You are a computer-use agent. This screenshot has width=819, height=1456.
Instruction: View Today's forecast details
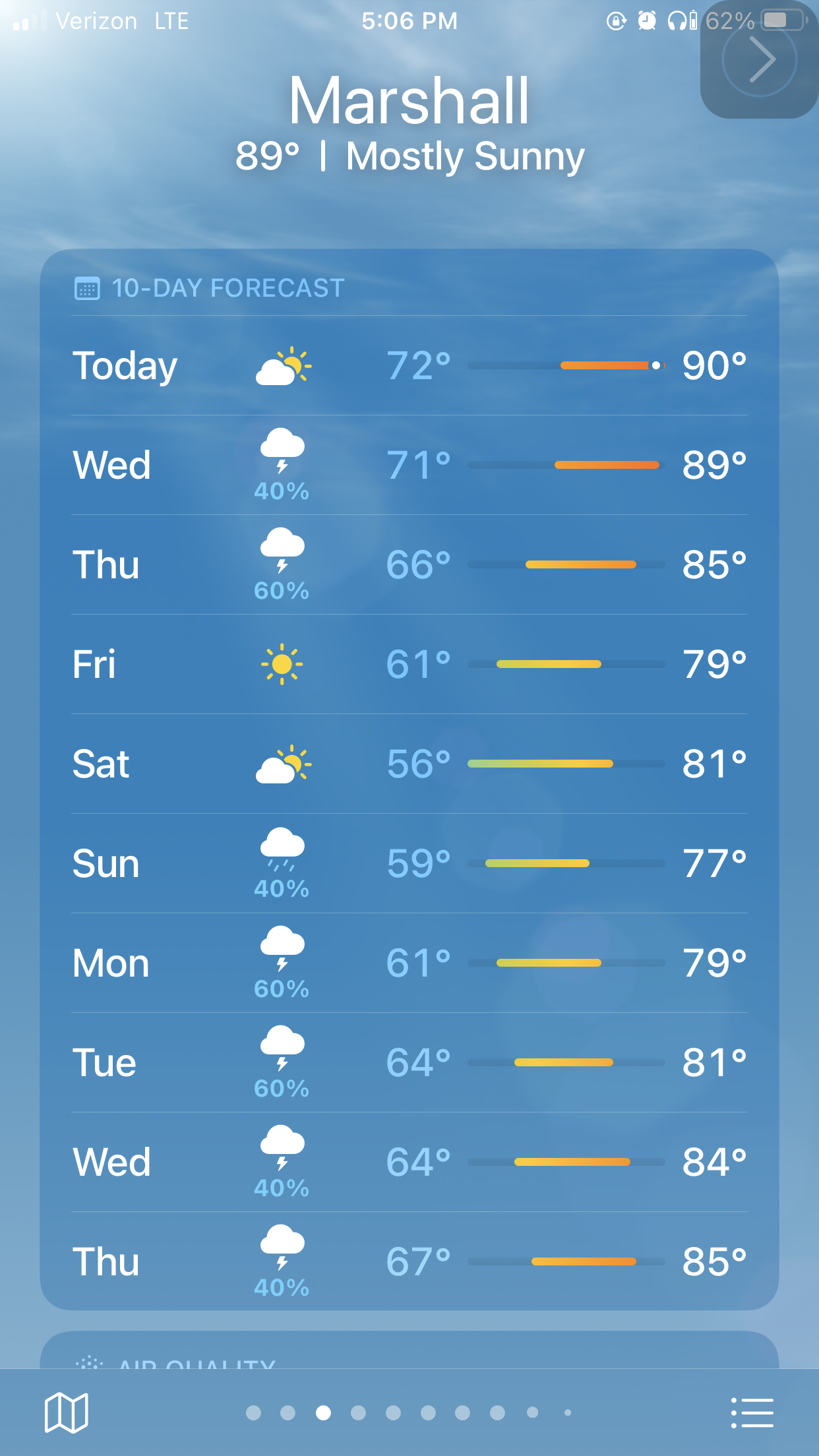(x=409, y=365)
